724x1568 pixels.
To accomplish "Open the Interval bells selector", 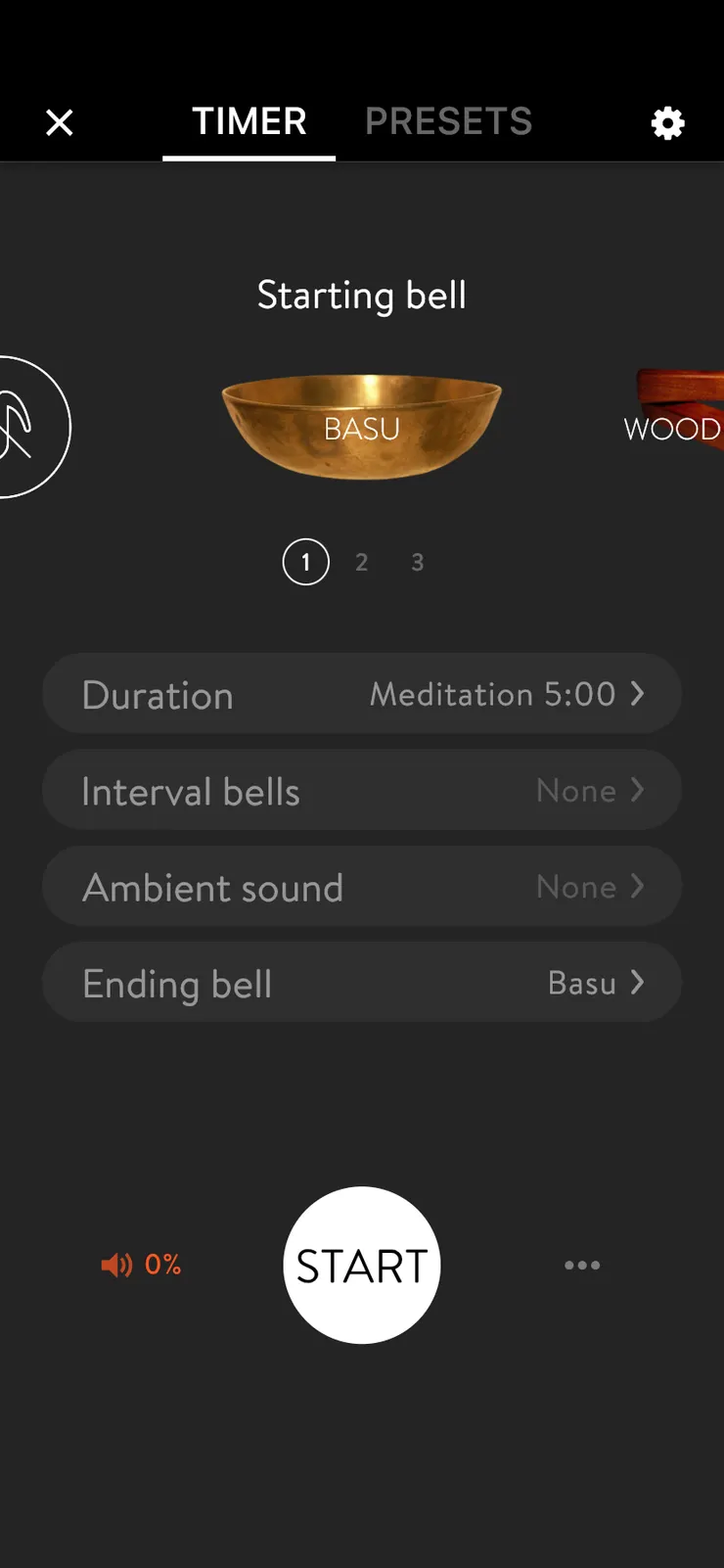I will click(x=361, y=790).
